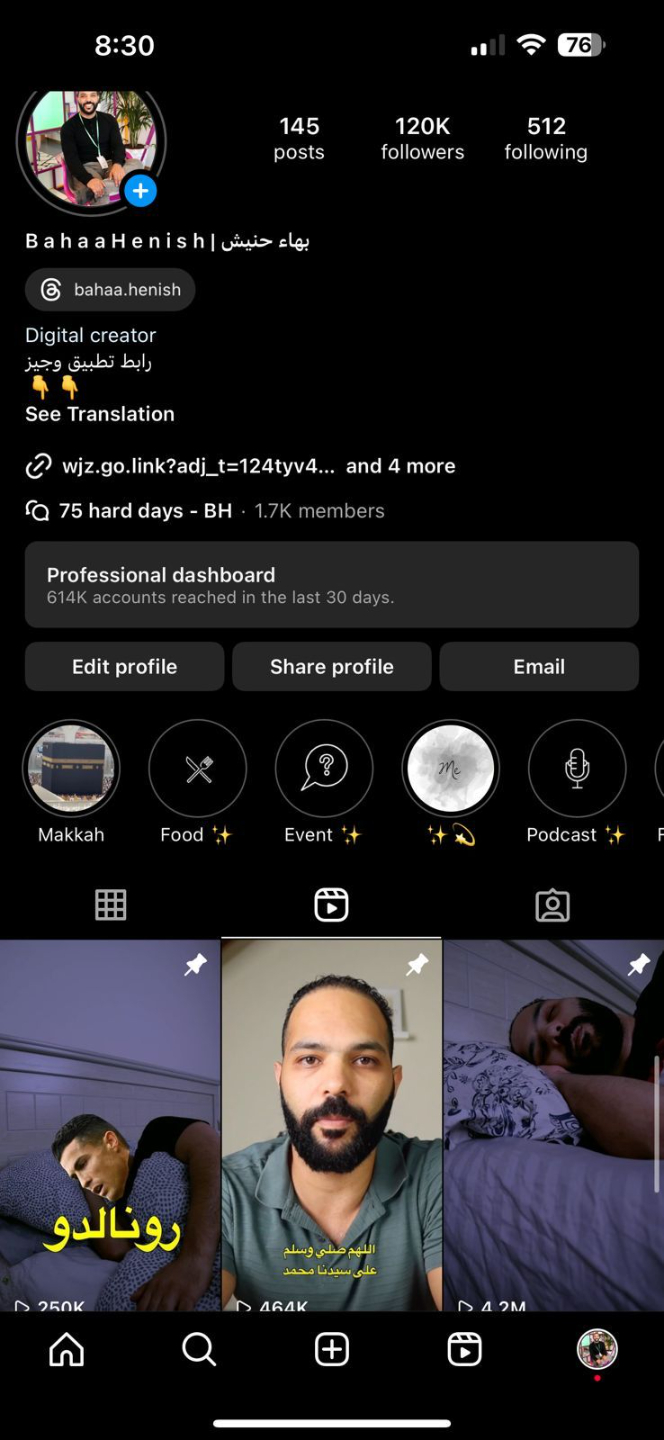Add a story via the plus badge
The width and height of the screenshot is (664, 1440).
coord(141,190)
